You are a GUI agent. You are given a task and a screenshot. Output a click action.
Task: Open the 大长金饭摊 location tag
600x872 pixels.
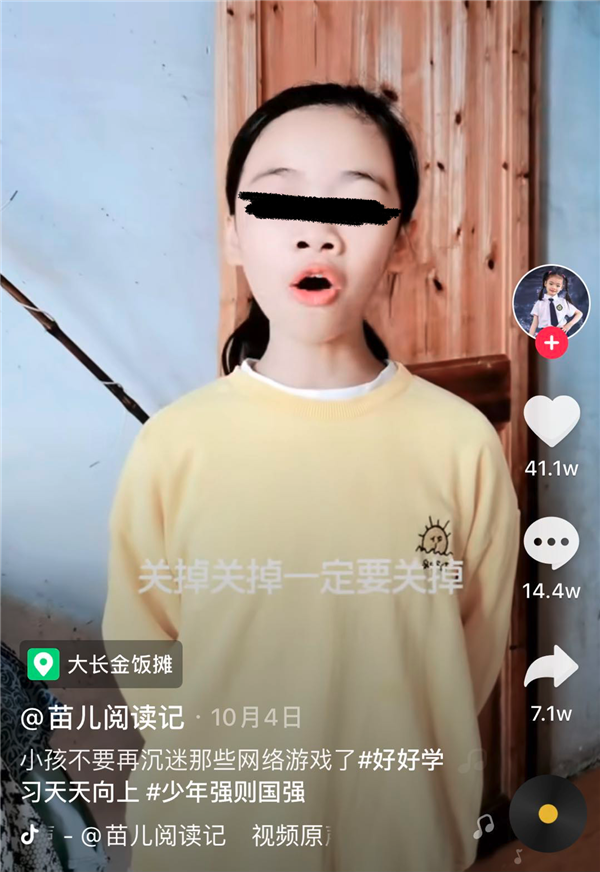105,664
